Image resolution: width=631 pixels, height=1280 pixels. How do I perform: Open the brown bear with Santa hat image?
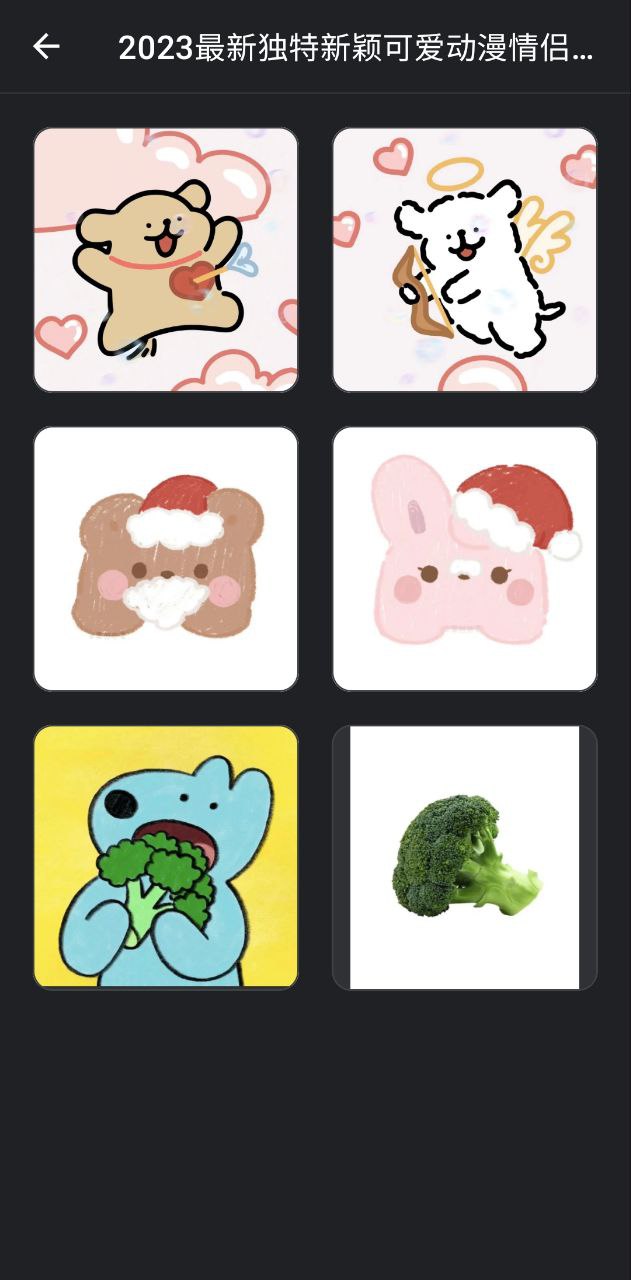point(166,558)
